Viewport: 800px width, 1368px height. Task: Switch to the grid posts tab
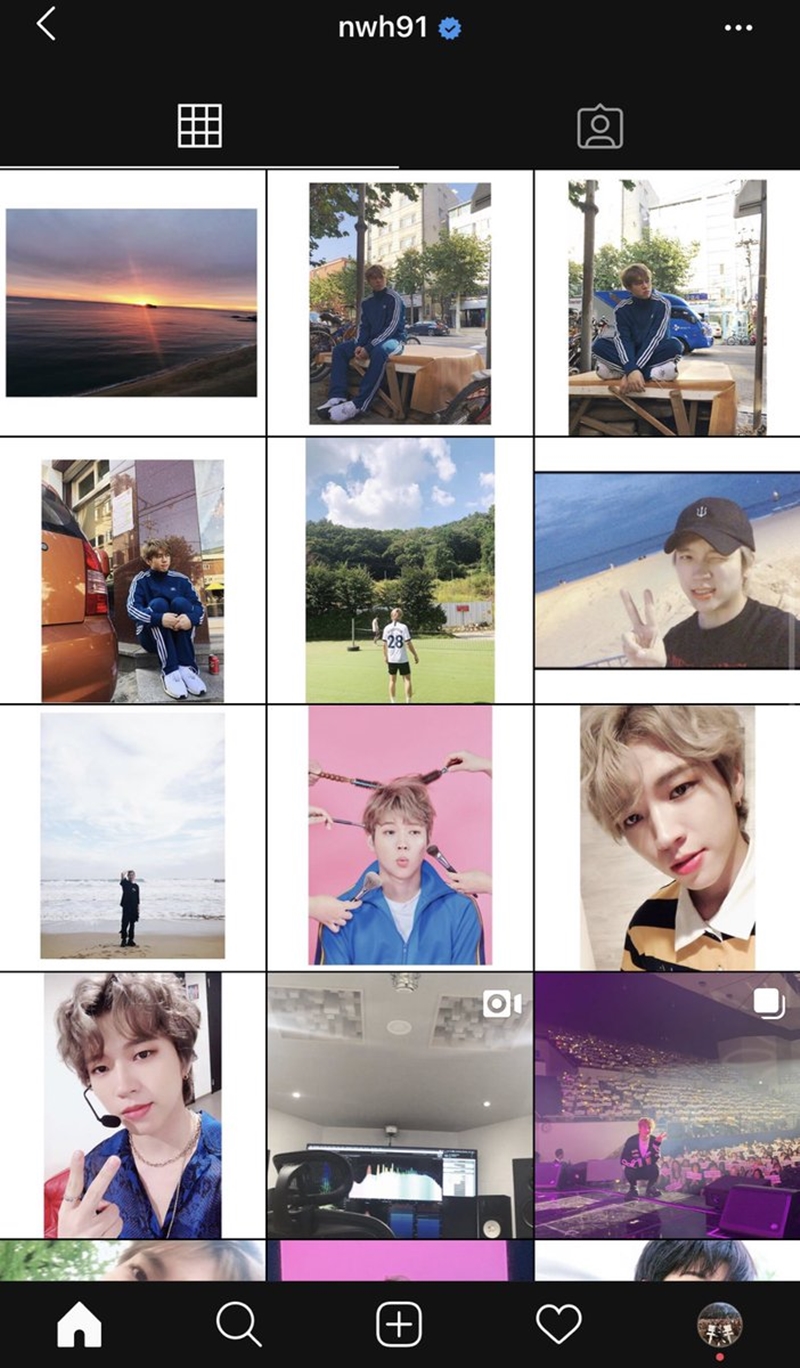(199, 126)
